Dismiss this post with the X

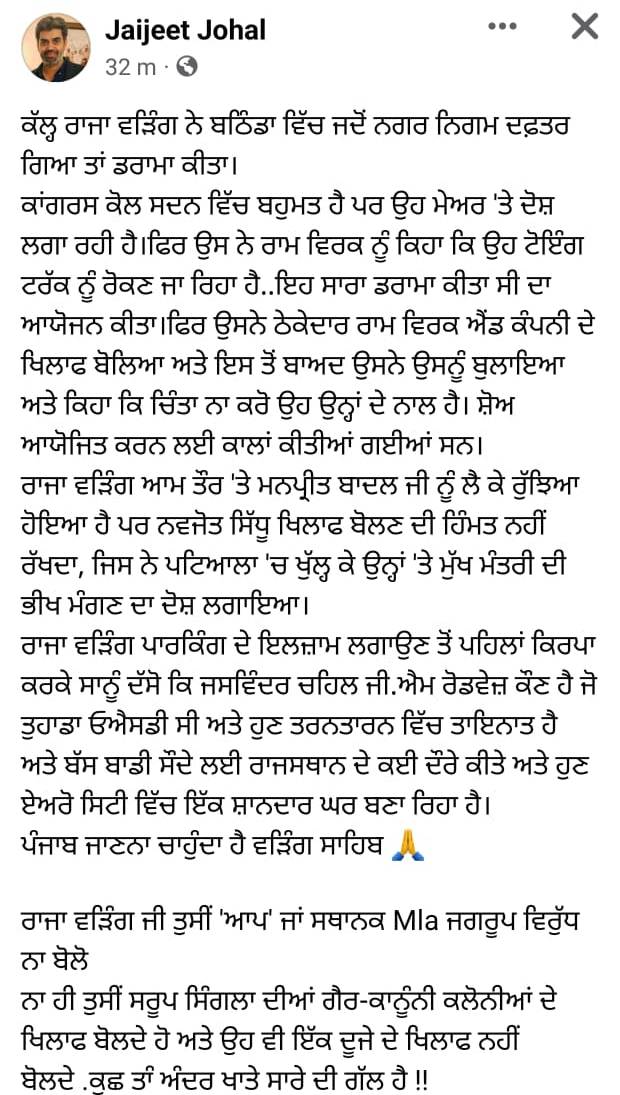pyautogui.click(x=583, y=27)
